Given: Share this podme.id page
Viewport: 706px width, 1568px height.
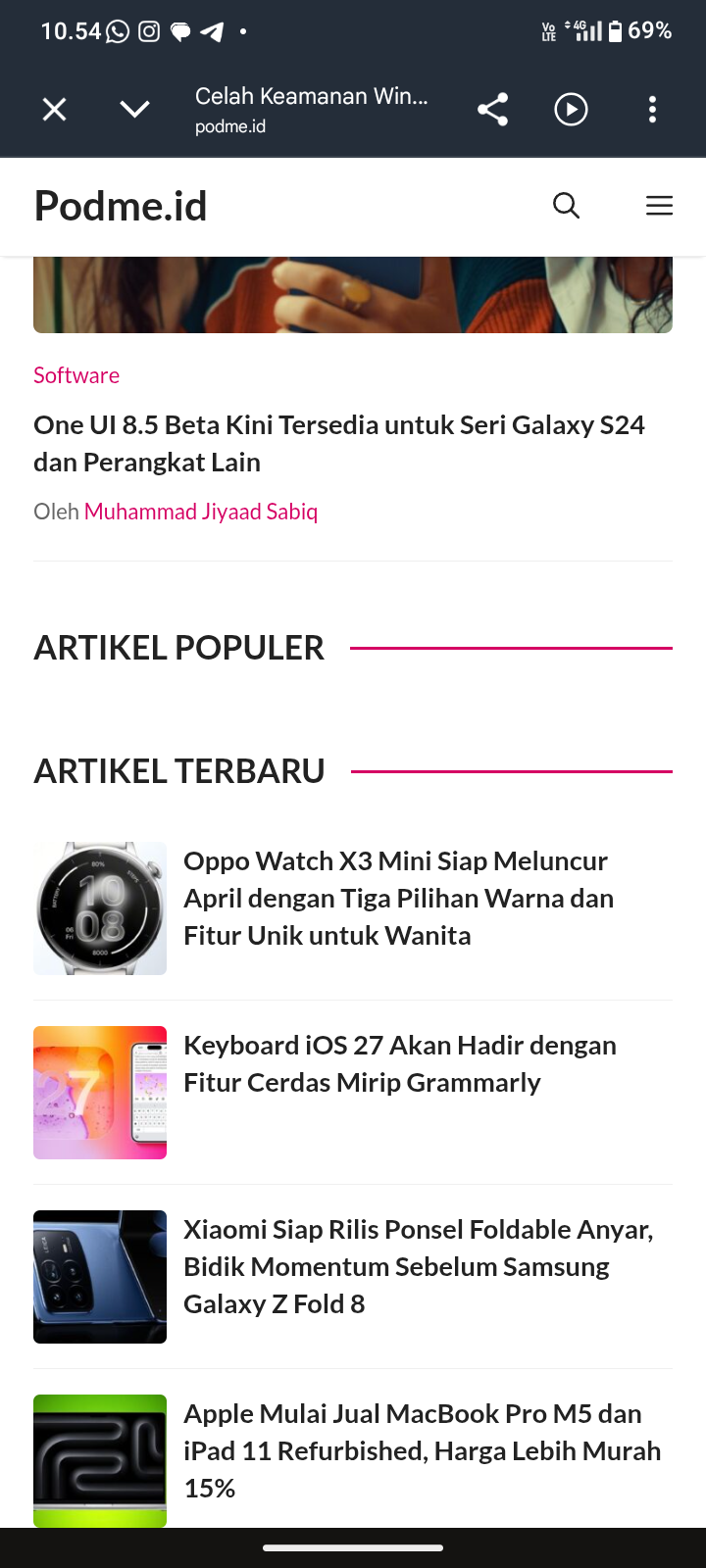Looking at the screenshot, I should [x=492, y=110].
